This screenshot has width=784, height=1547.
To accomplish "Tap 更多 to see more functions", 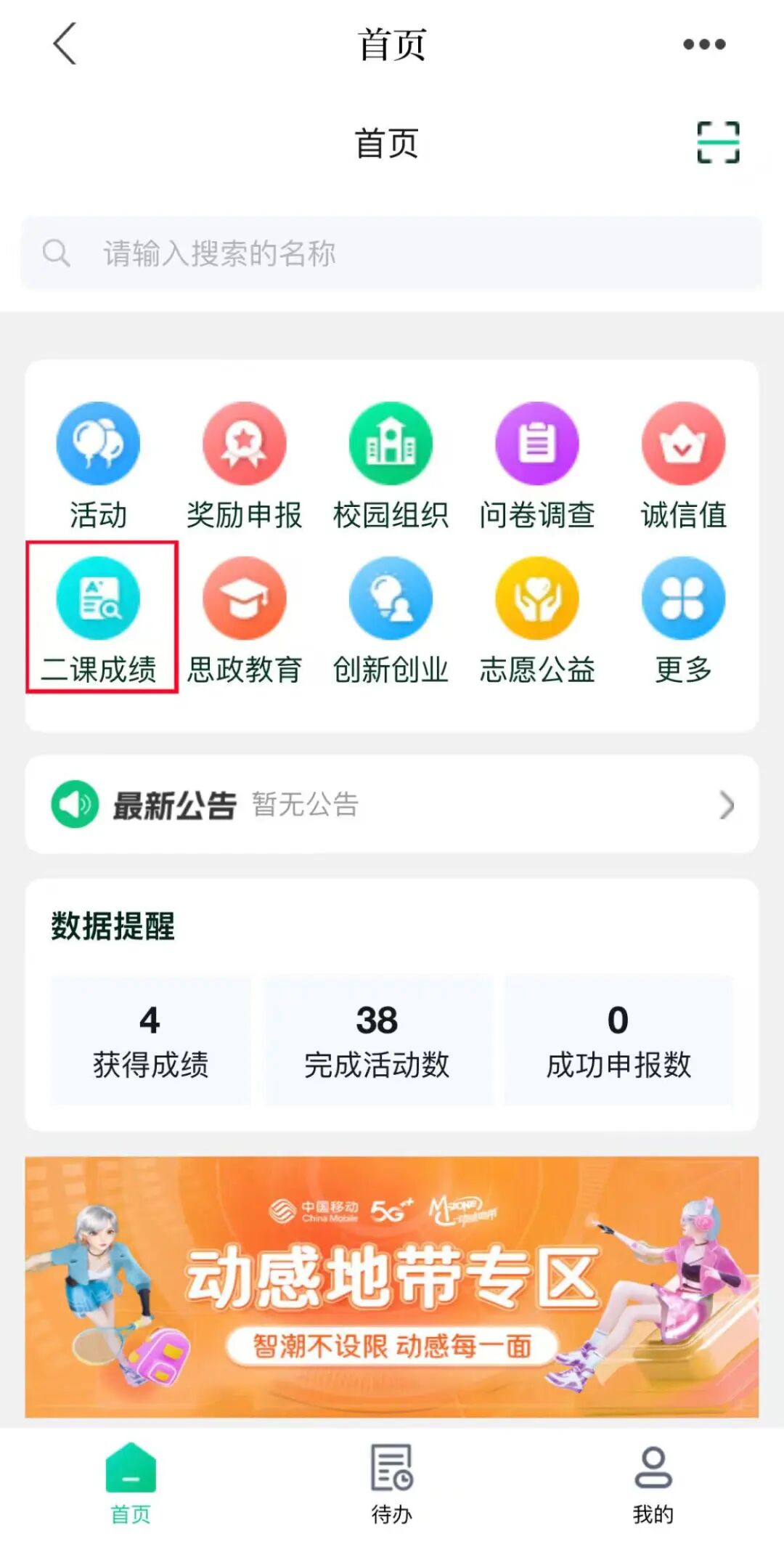I will coord(683,619).
